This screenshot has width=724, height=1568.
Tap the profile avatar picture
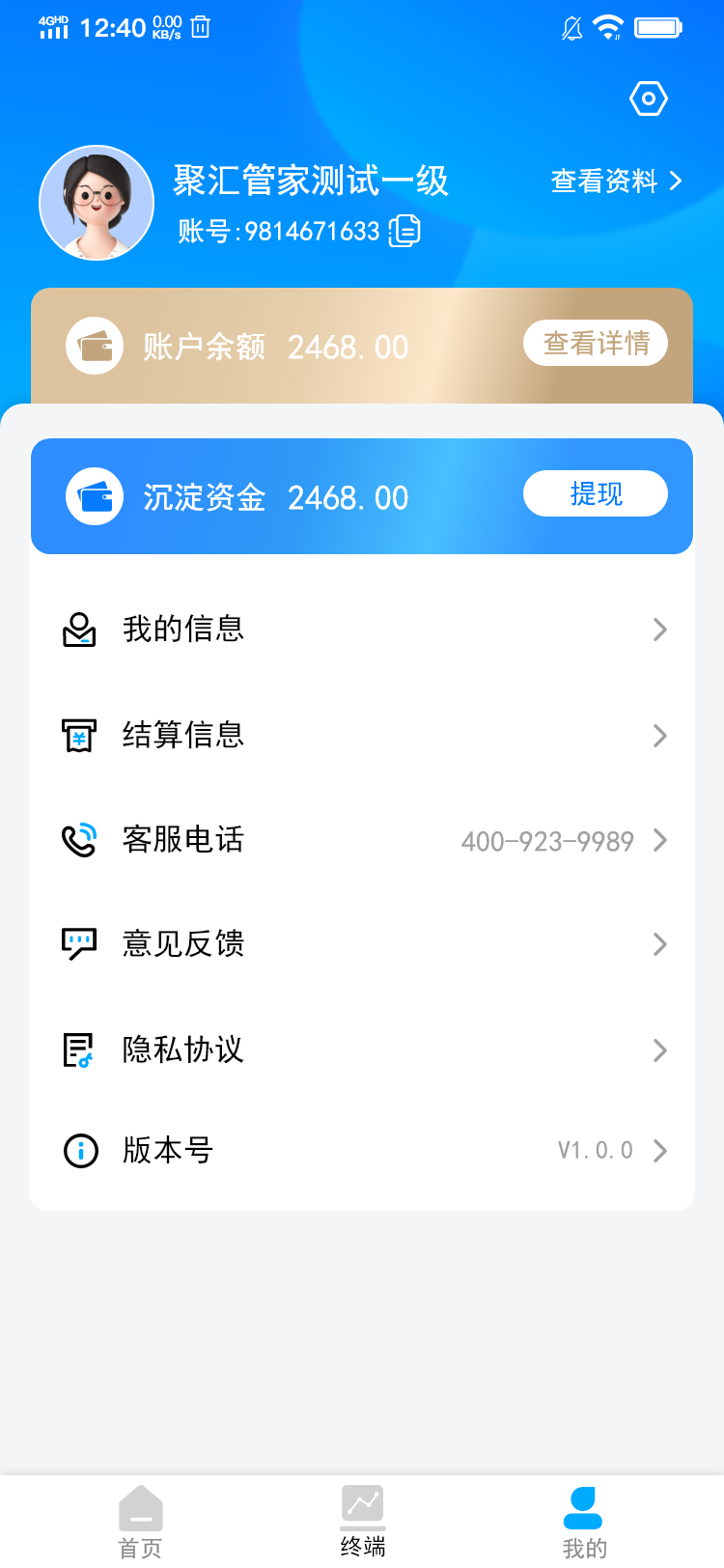[97, 203]
